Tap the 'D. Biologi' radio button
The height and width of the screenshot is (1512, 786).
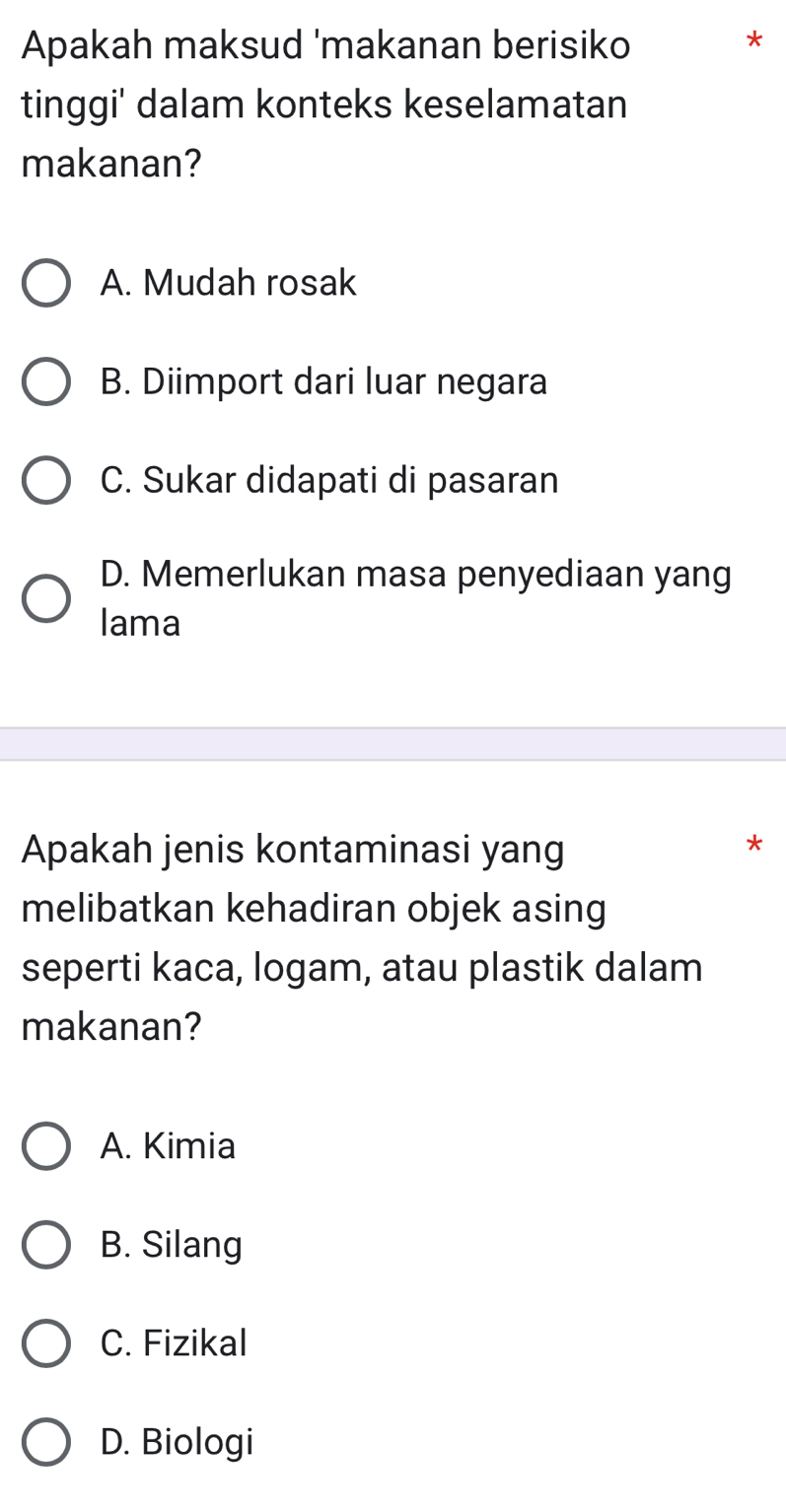[x=46, y=1442]
